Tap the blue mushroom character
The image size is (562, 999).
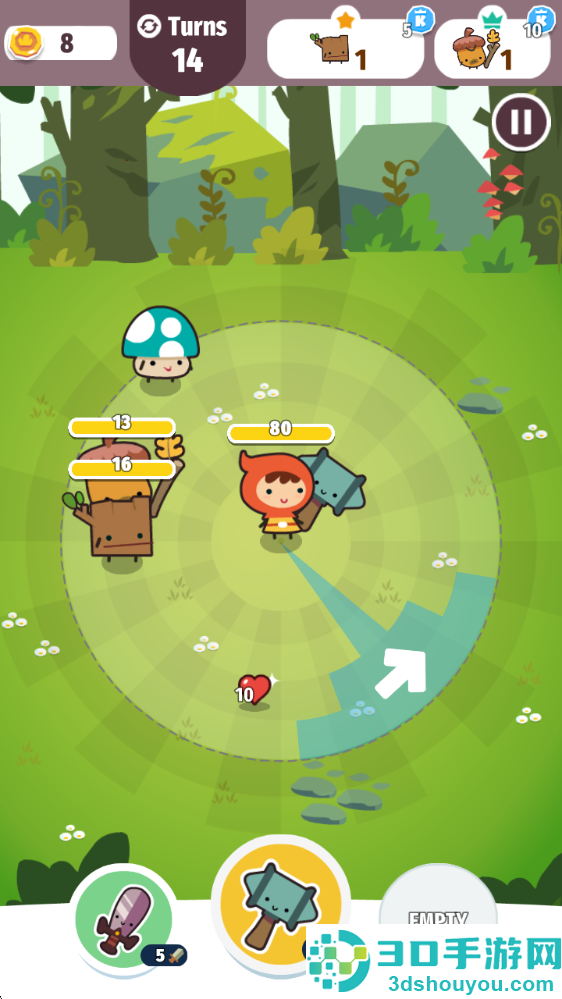[x=161, y=344]
